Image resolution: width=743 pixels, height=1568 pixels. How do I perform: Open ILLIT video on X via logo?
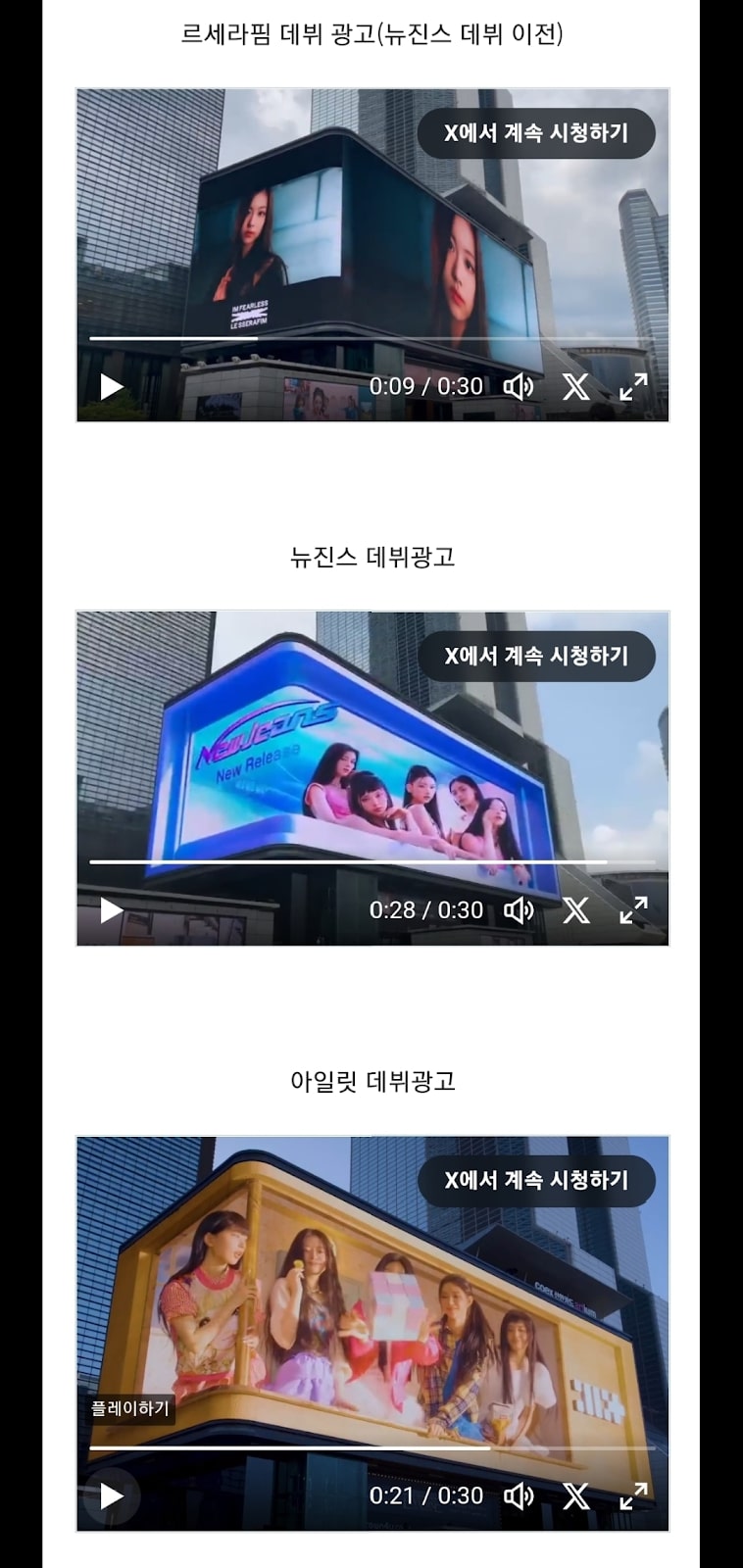[576, 1495]
